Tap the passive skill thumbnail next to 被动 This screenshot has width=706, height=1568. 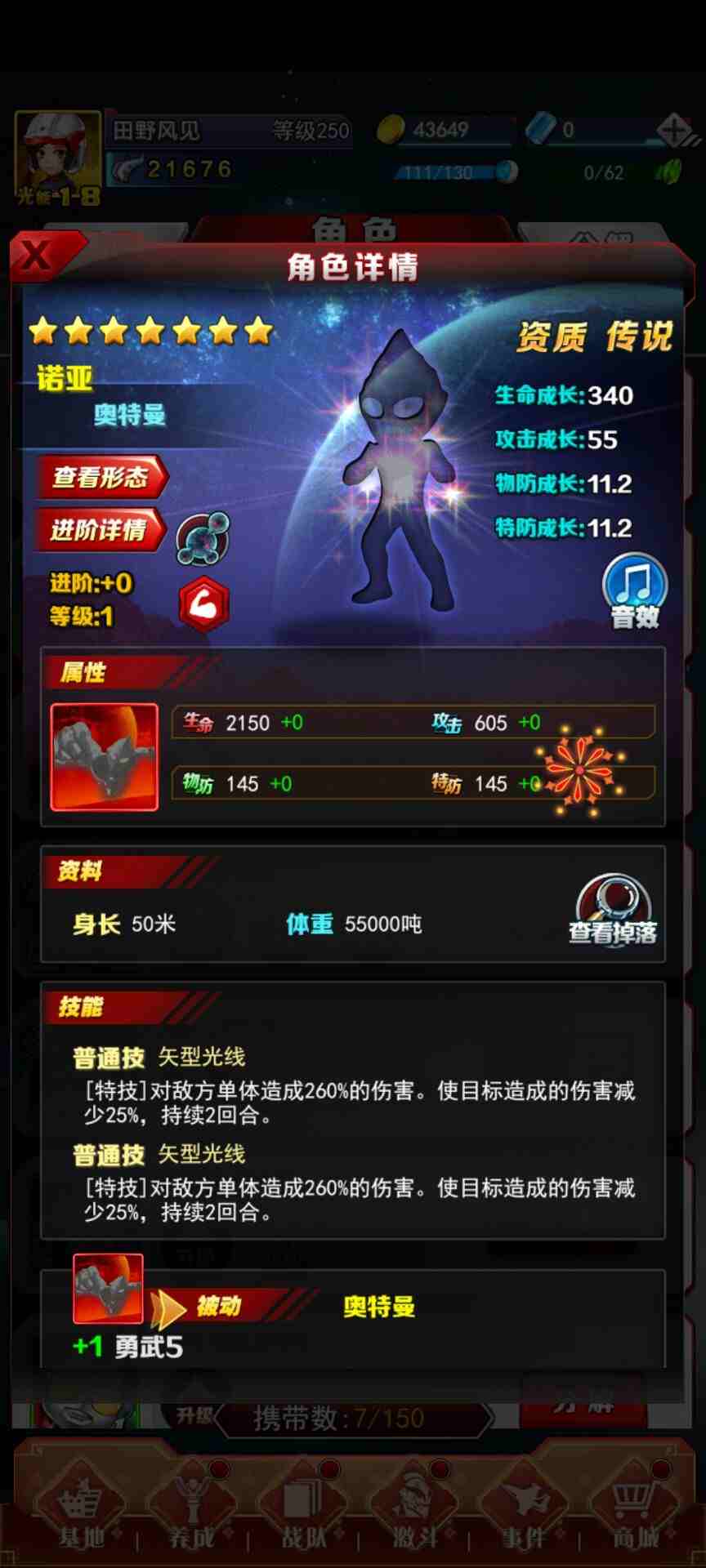(108, 1289)
